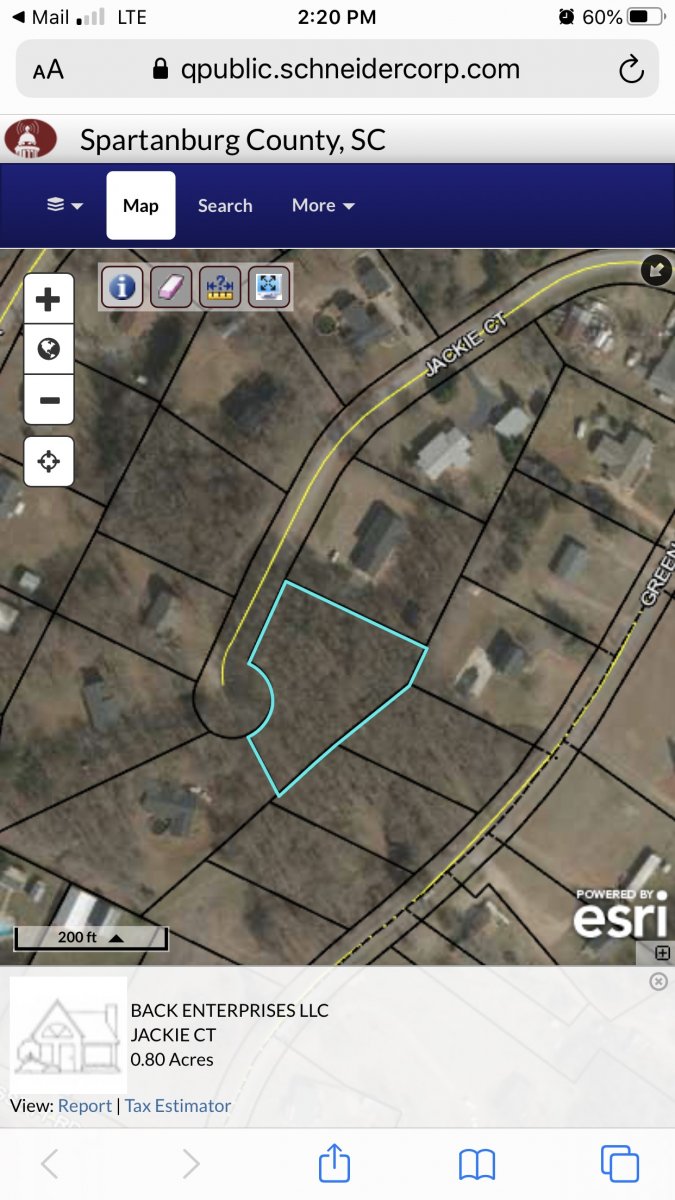Viewport: 675px width, 1200px height.
Task: Reset map to full extent globe
Action: 49,349
